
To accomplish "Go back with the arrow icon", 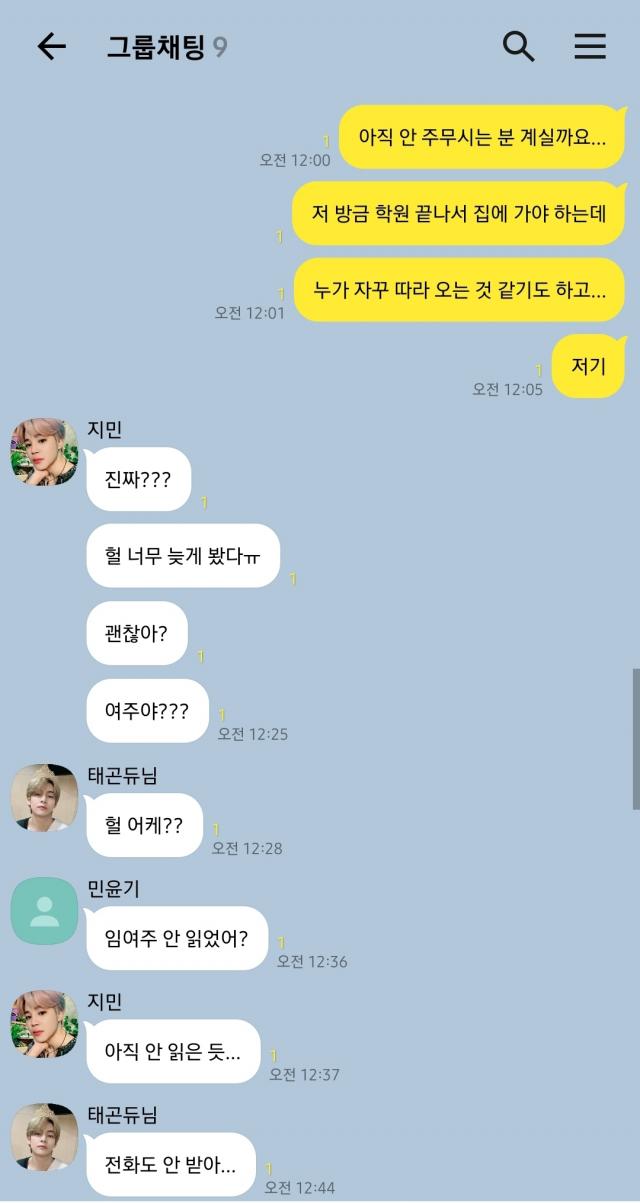I will coord(51,46).
